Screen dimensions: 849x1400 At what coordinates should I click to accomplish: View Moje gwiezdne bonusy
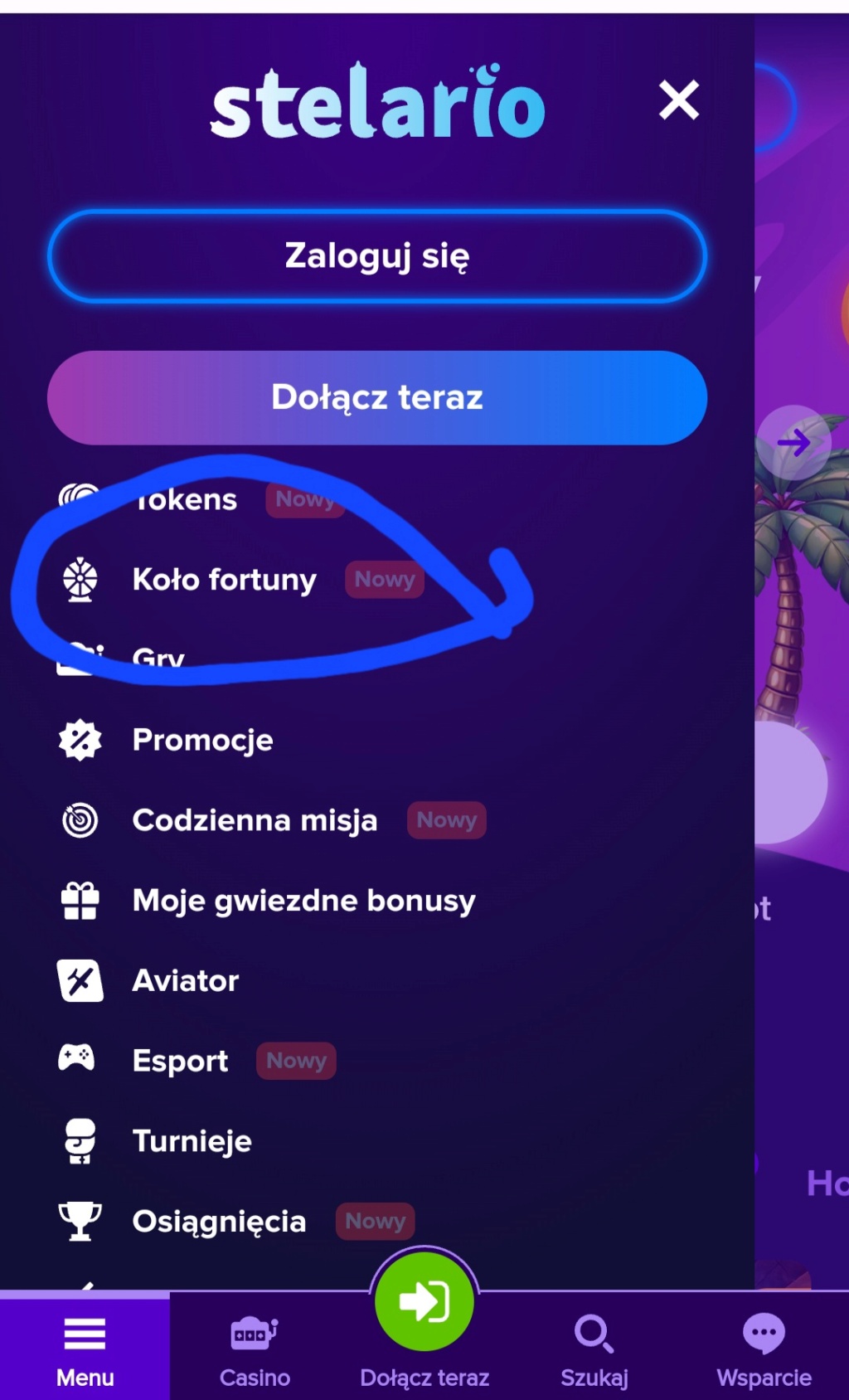click(x=303, y=901)
